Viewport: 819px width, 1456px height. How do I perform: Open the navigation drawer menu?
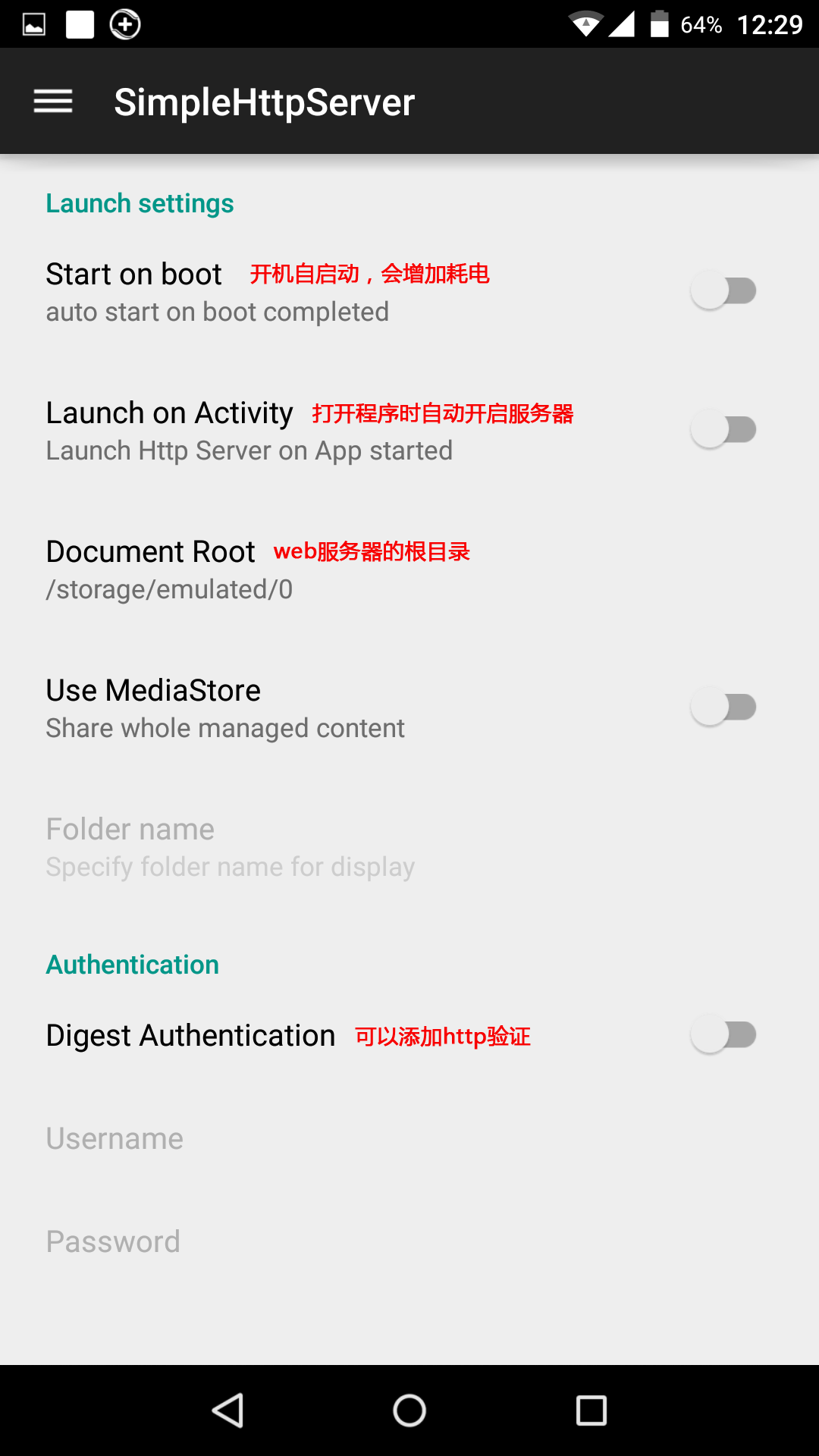53,102
